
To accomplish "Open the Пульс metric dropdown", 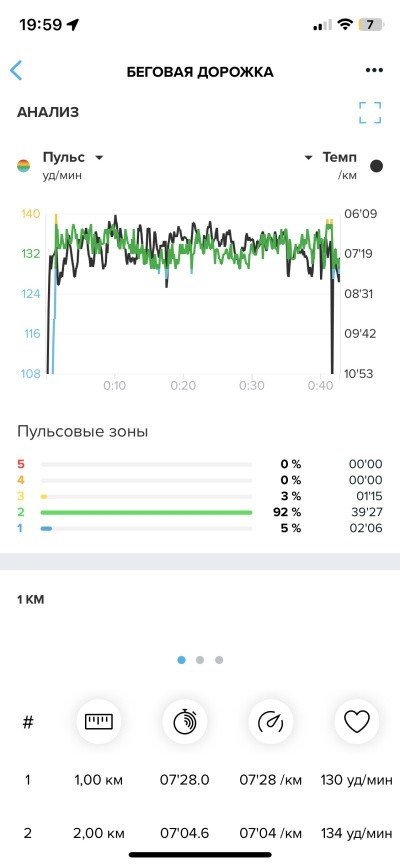I will pyautogui.click(x=72, y=157).
